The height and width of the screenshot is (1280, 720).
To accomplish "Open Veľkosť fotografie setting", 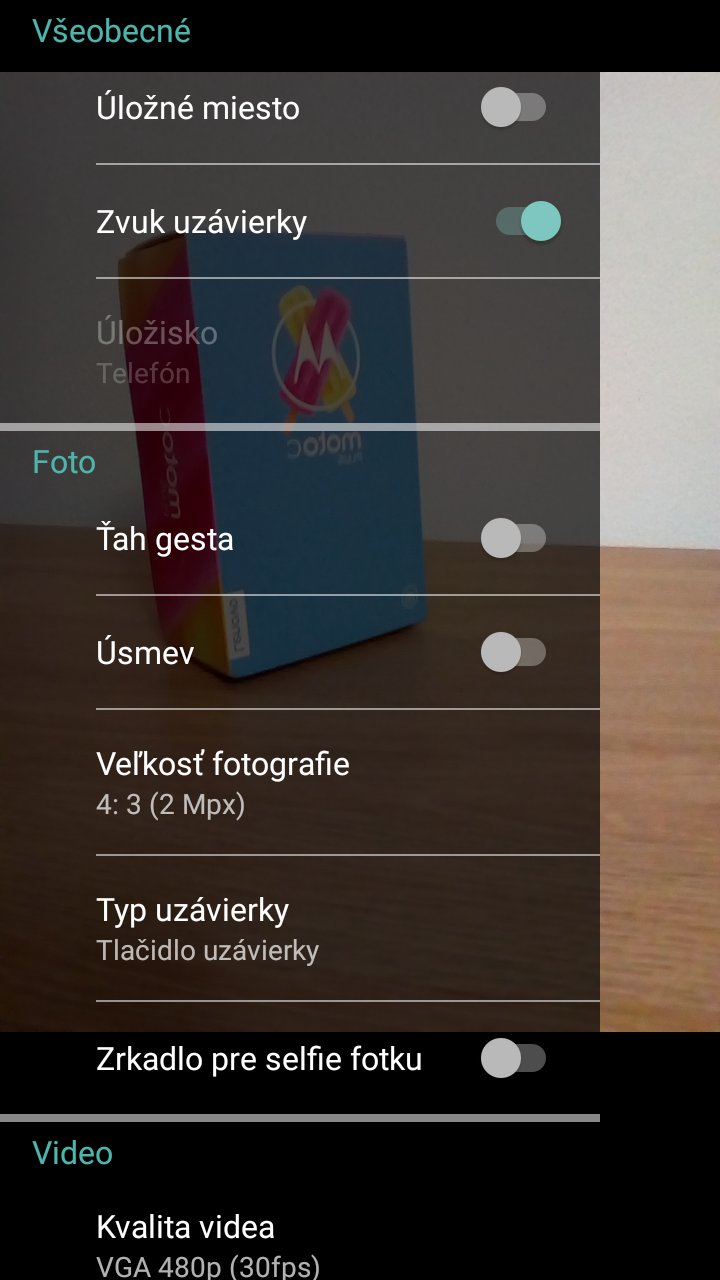I will click(348, 783).
